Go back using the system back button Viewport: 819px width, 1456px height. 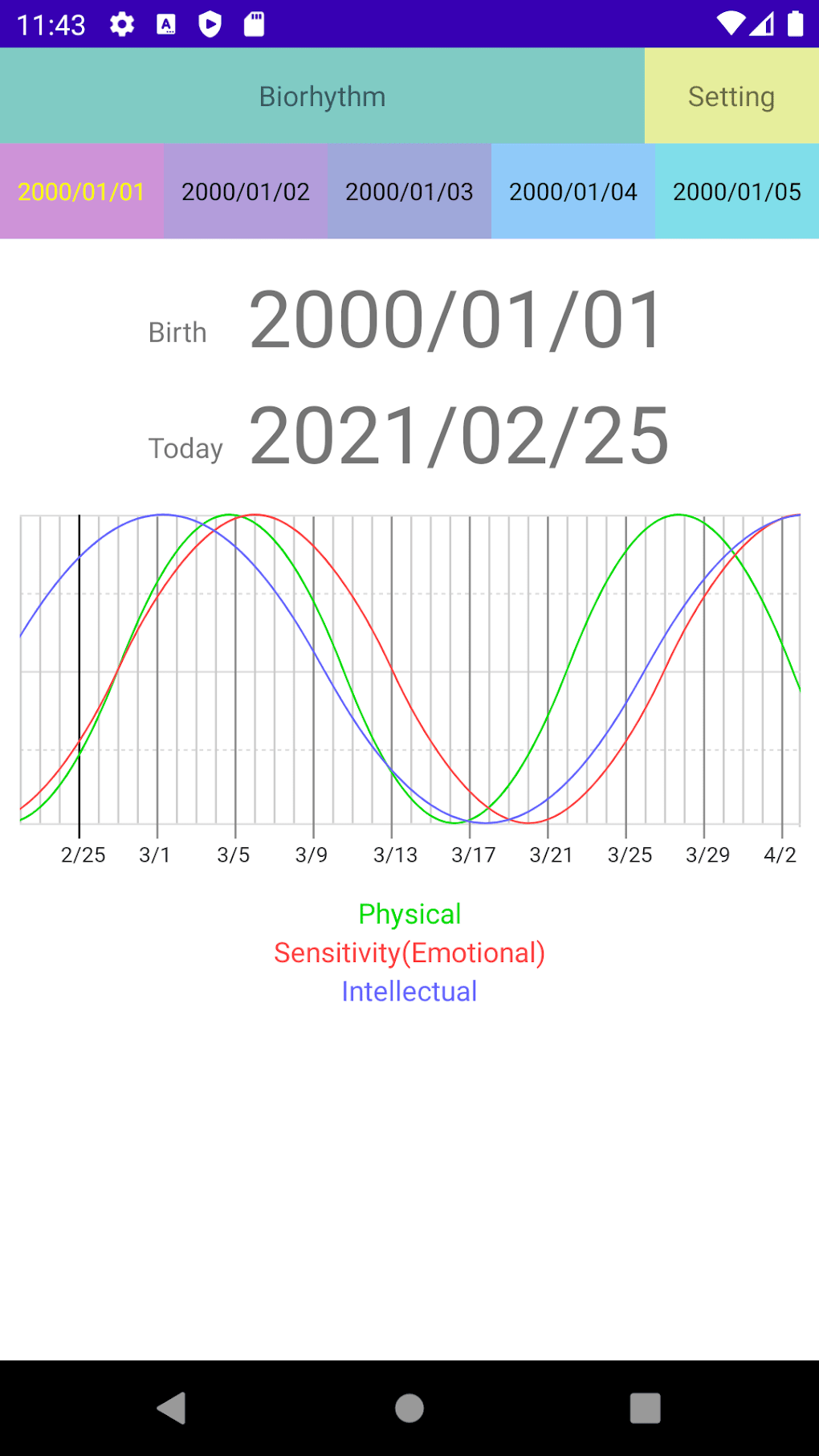(x=172, y=1408)
